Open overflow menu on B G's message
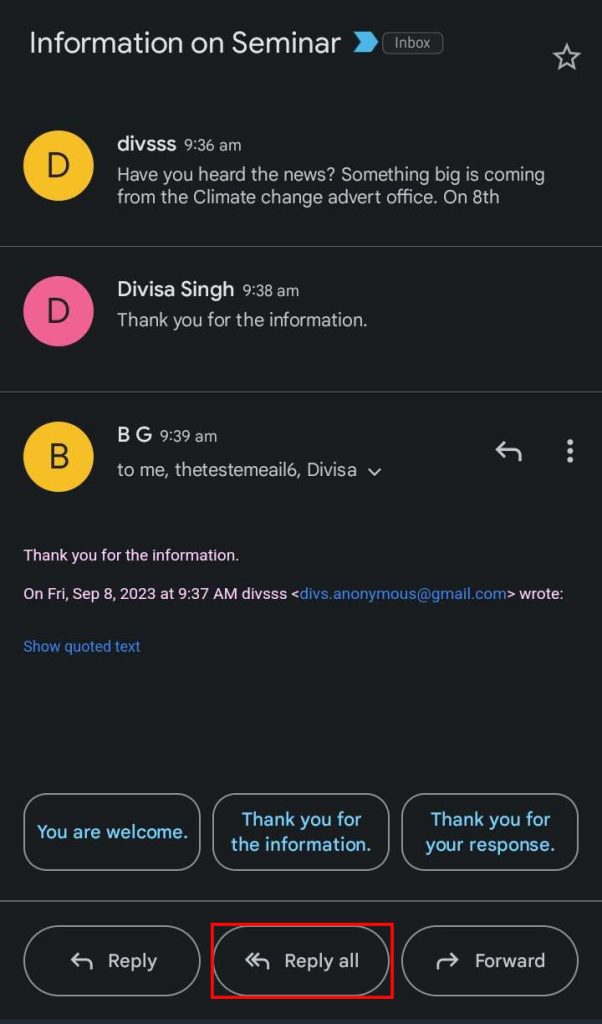 click(x=570, y=452)
